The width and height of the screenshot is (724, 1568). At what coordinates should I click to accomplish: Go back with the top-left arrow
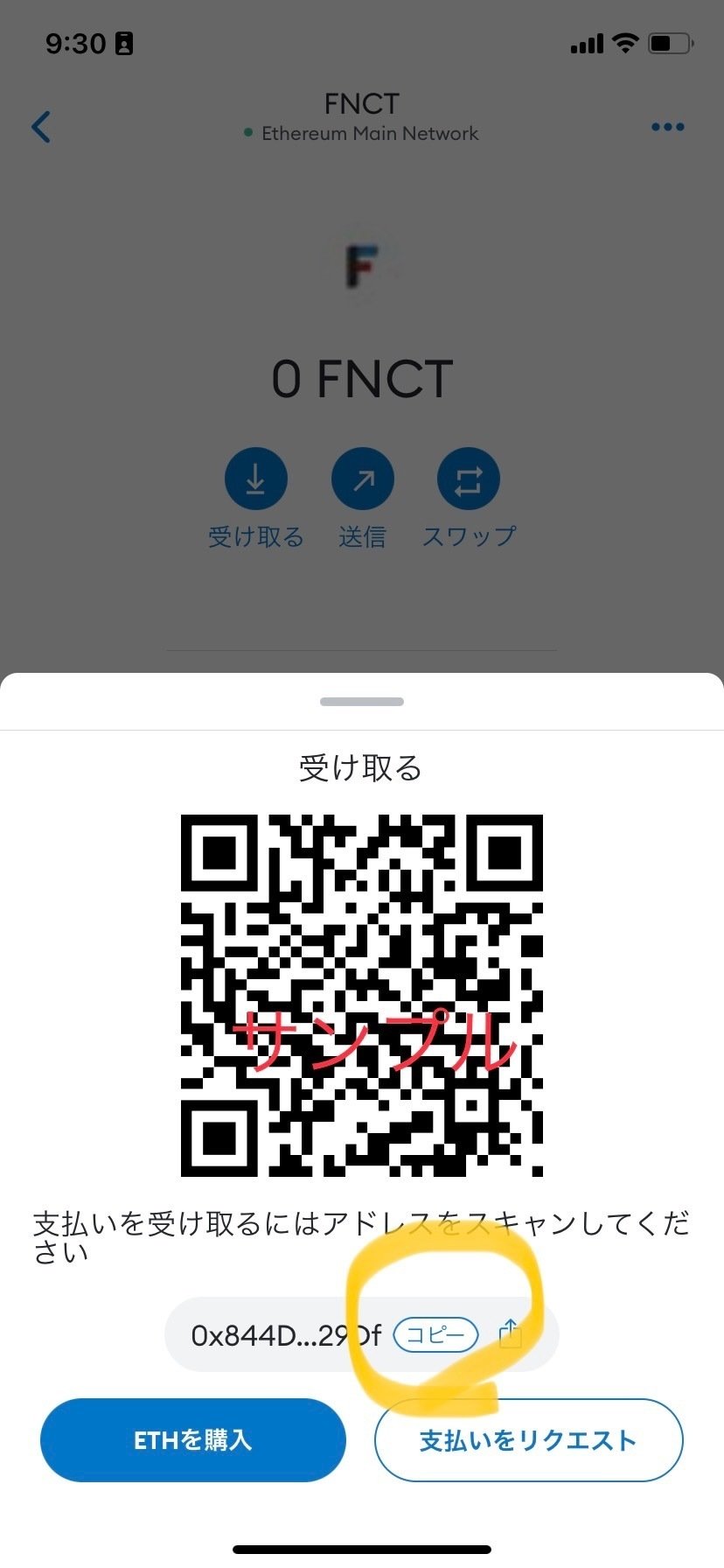[x=41, y=127]
